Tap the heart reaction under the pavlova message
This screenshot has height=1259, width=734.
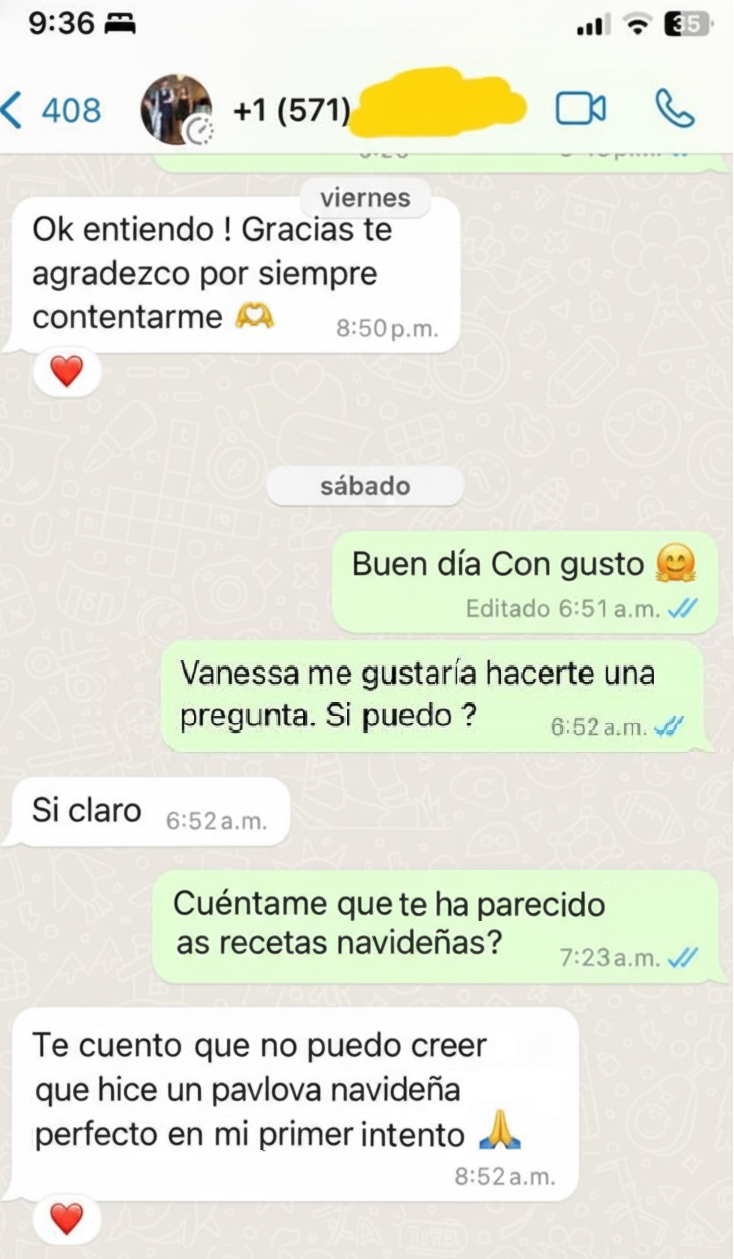67,1218
